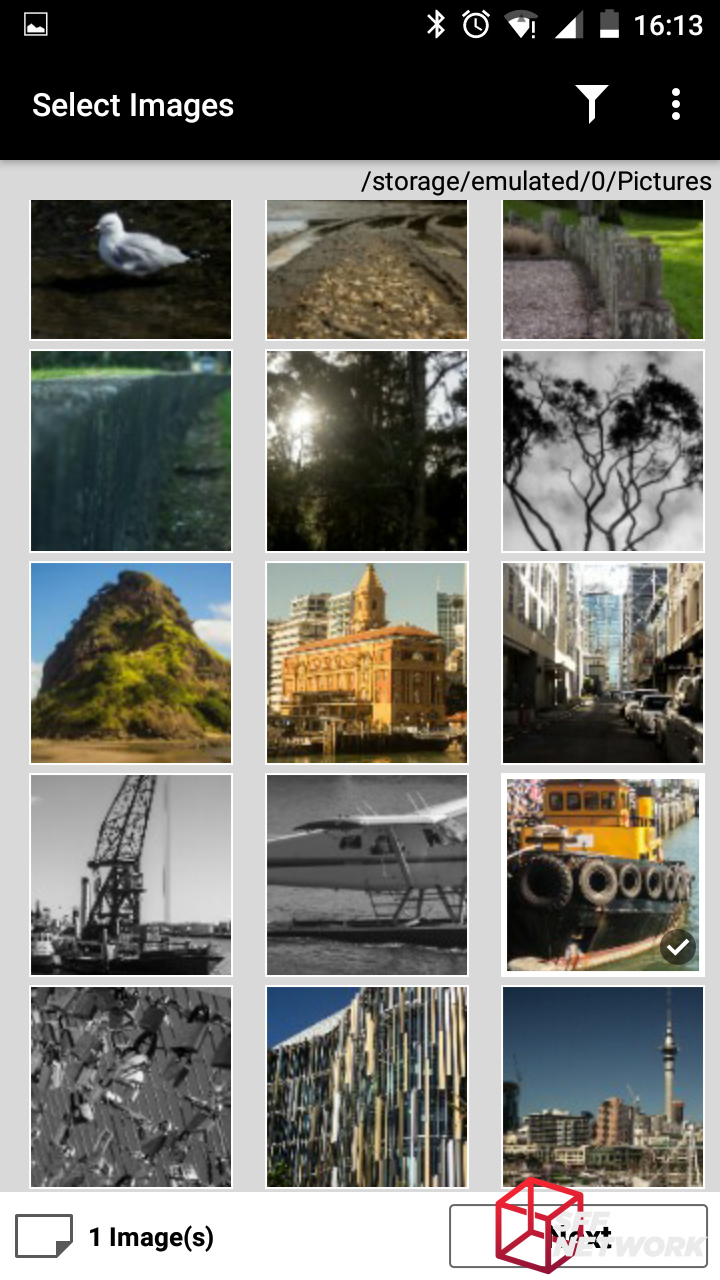720x1280 pixels.
Task: Open the filter icon in the app bar
Action: click(x=591, y=104)
